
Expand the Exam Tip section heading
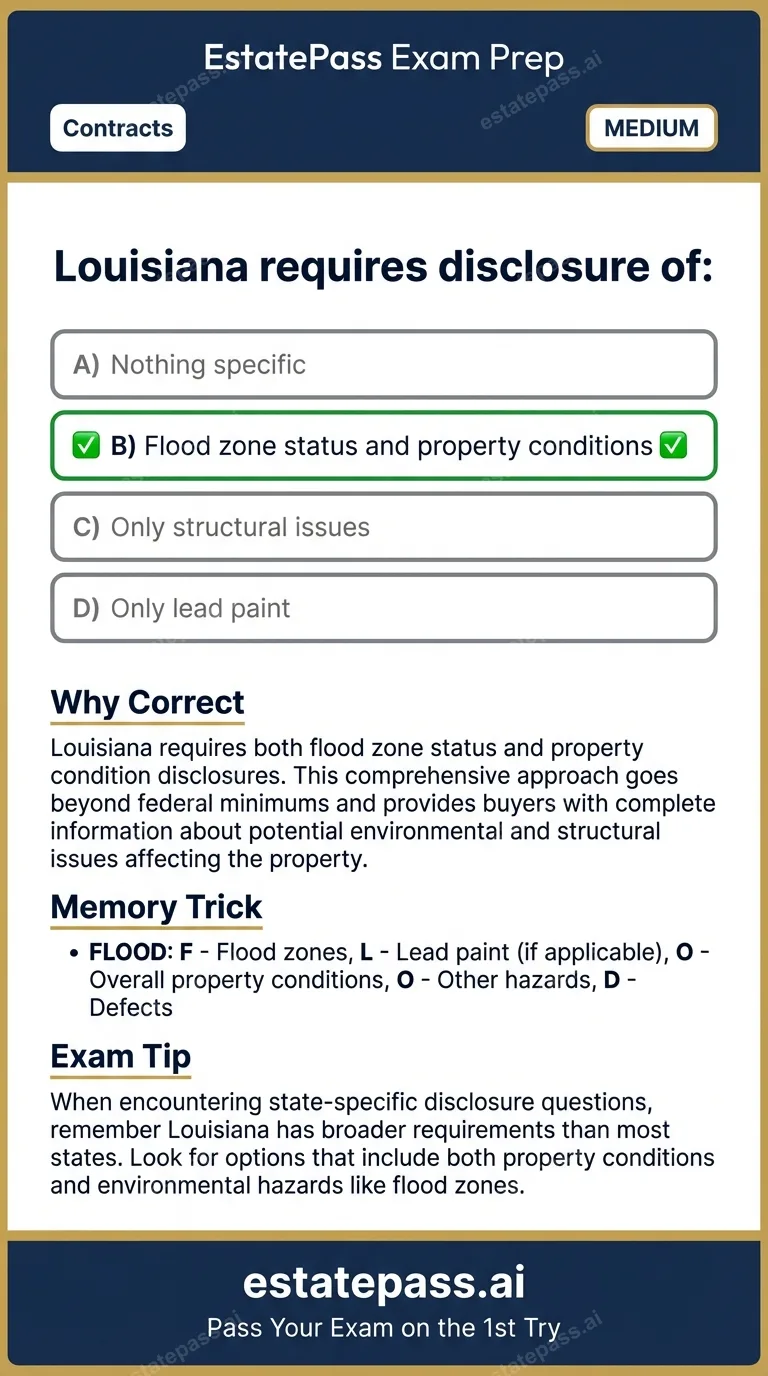pyautogui.click(x=120, y=1056)
